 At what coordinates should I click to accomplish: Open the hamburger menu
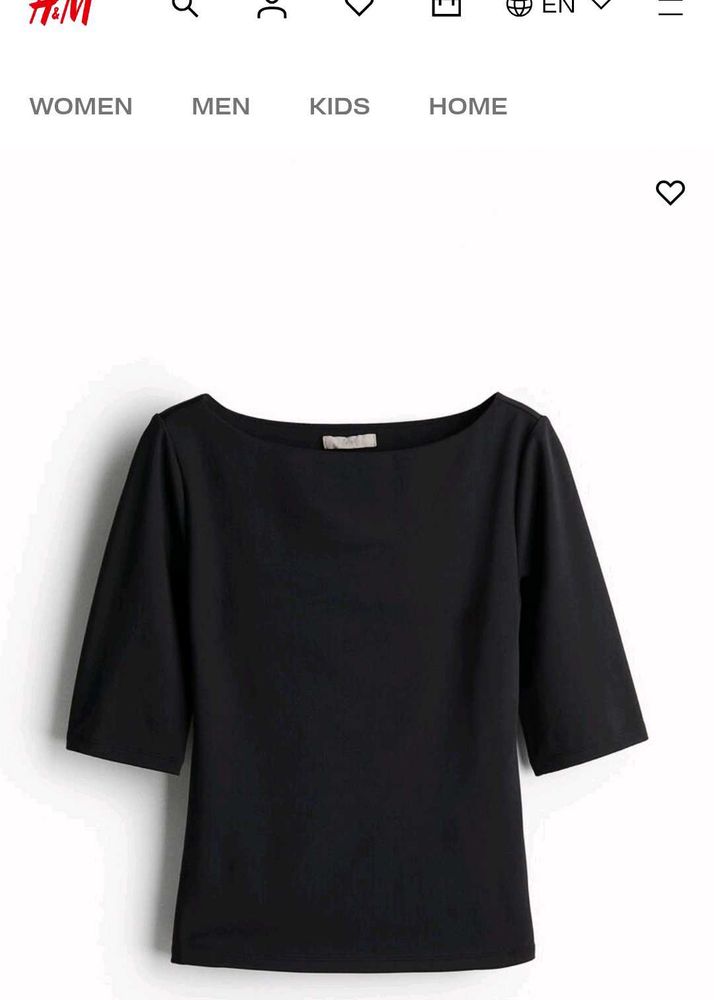point(670,7)
